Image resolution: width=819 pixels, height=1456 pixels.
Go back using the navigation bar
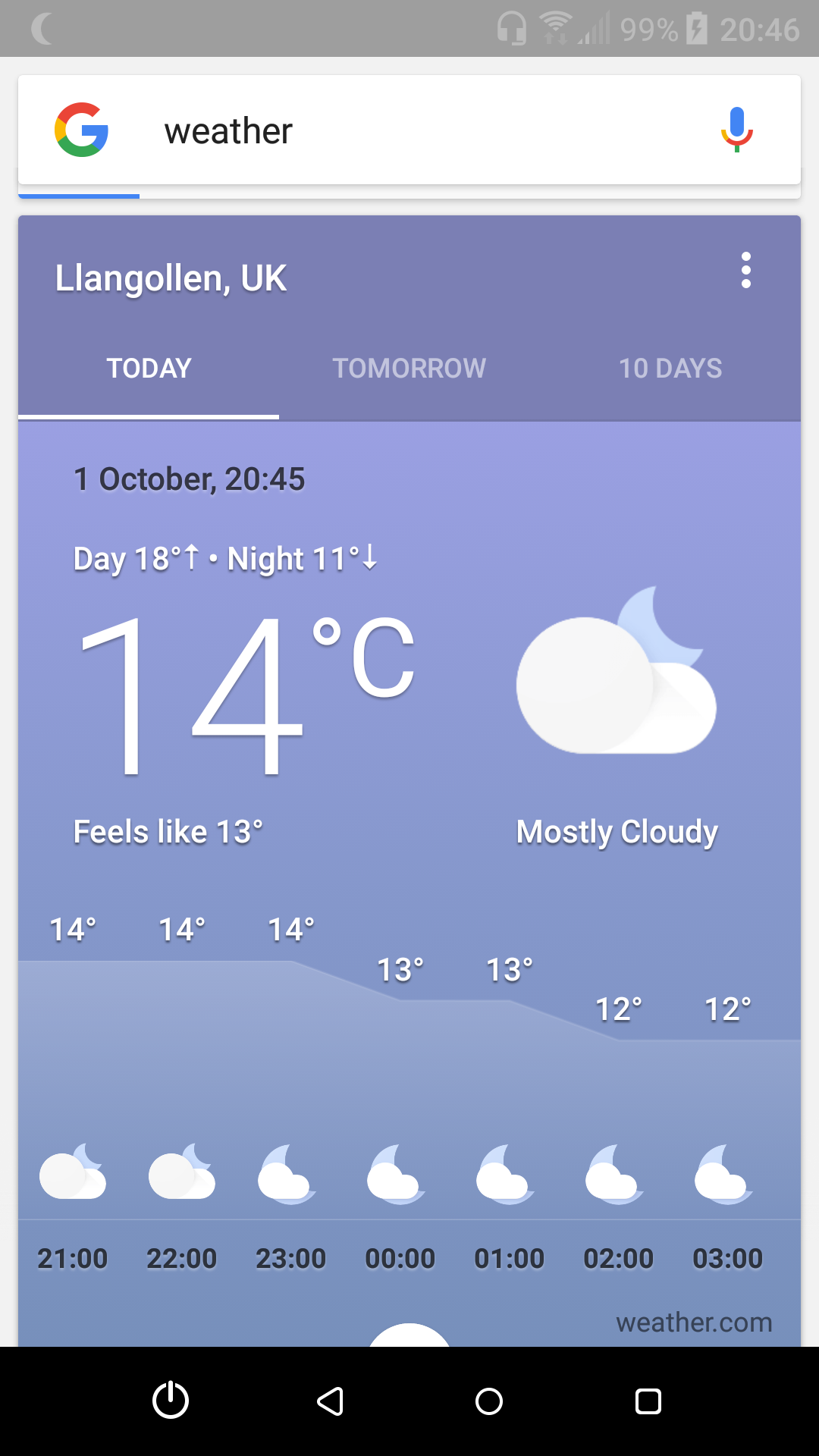pyautogui.click(x=330, y=1401)
